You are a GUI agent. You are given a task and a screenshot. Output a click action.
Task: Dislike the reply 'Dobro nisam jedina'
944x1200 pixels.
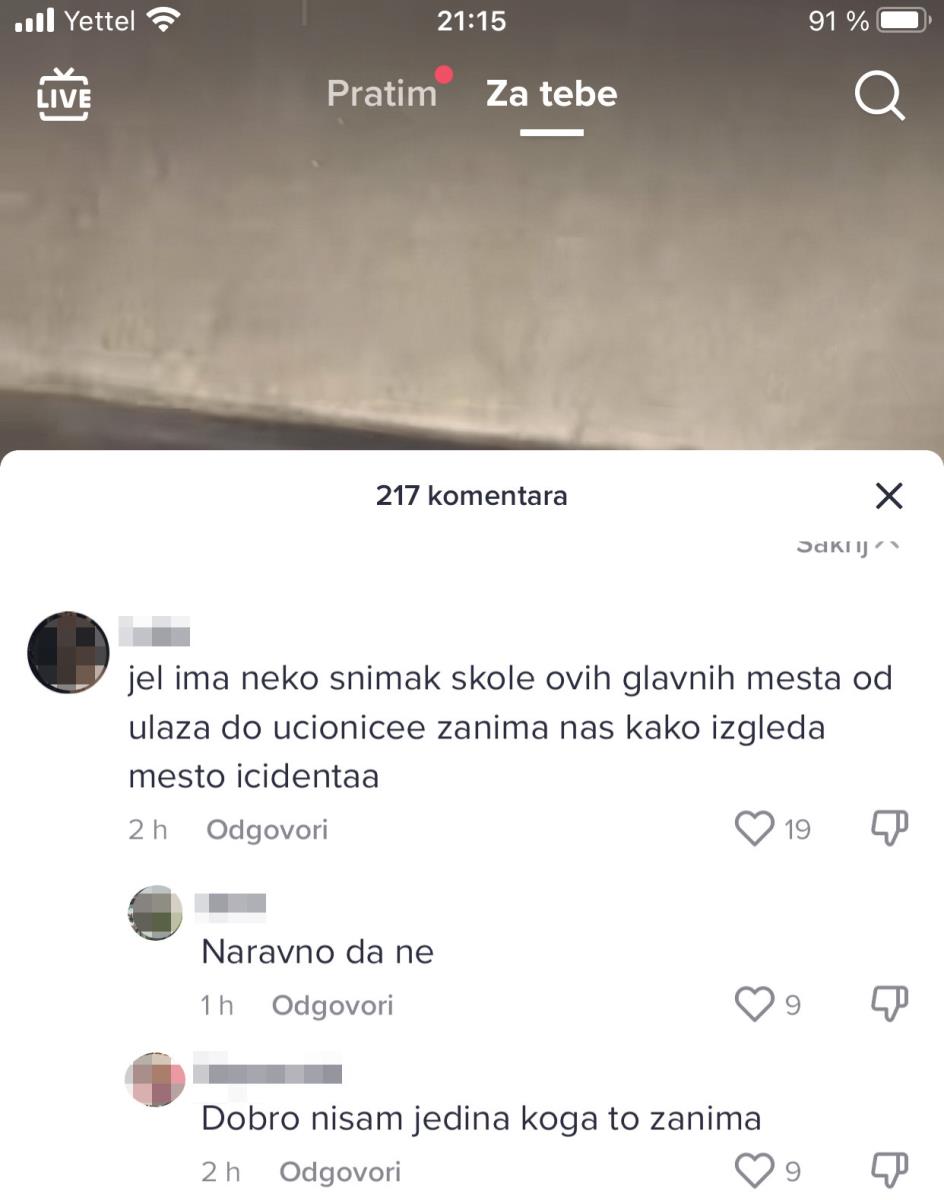click(888, 1170)
